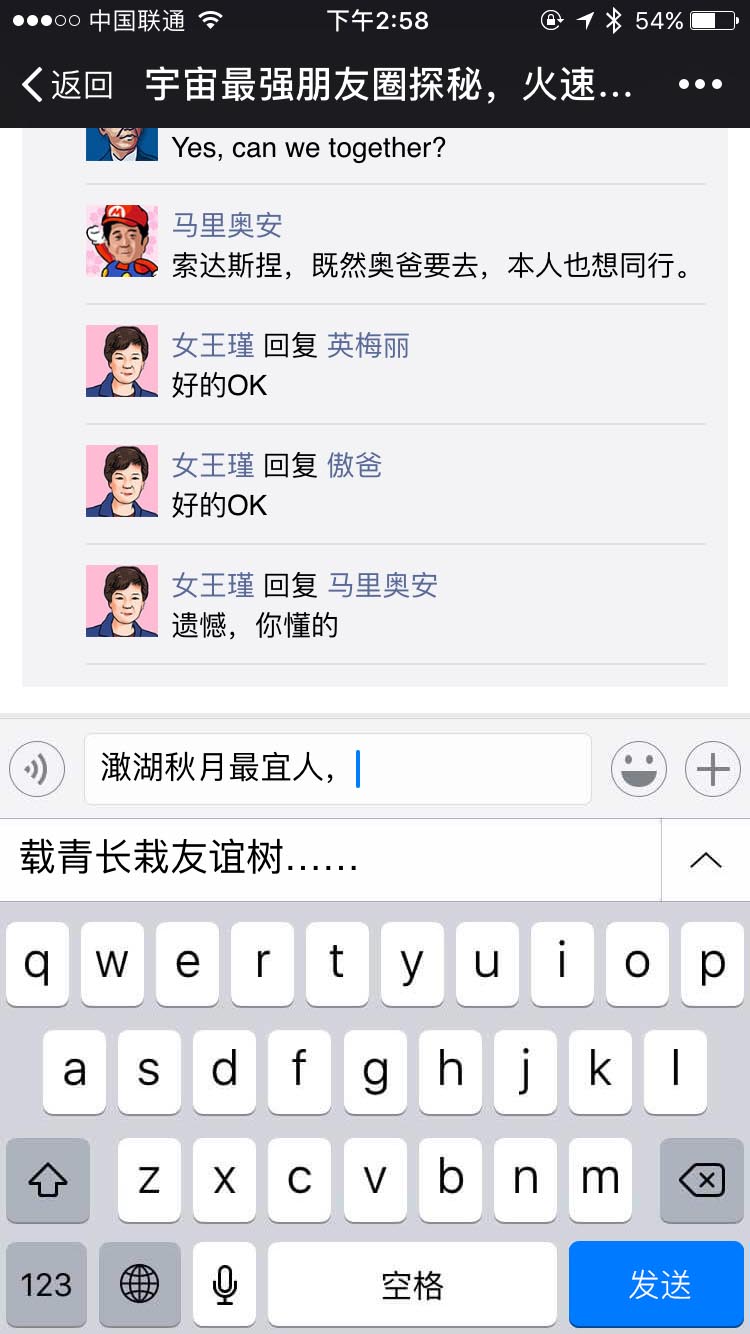This screenshot has width=750, height=1334.
Task: Open the emoji picker
Action: [x=639, y=769]
